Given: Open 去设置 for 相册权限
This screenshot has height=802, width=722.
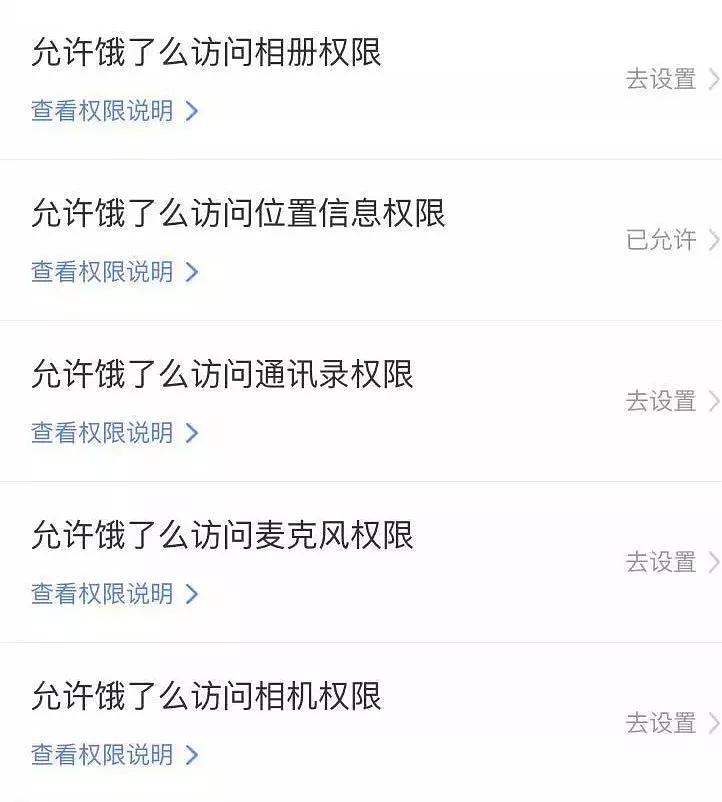Looking at the screenshot, I should [670, 79].
